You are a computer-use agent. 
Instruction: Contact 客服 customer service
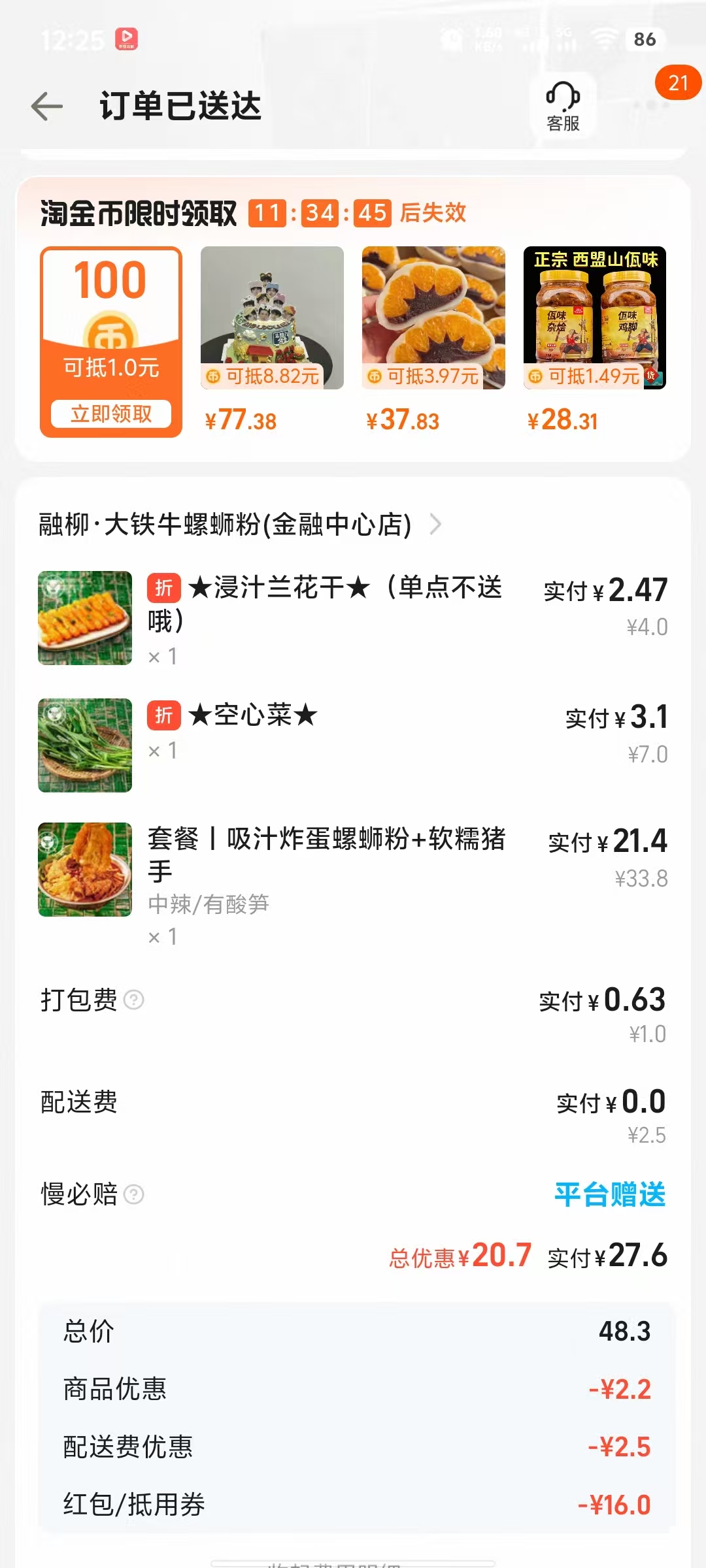pos(563,106)
